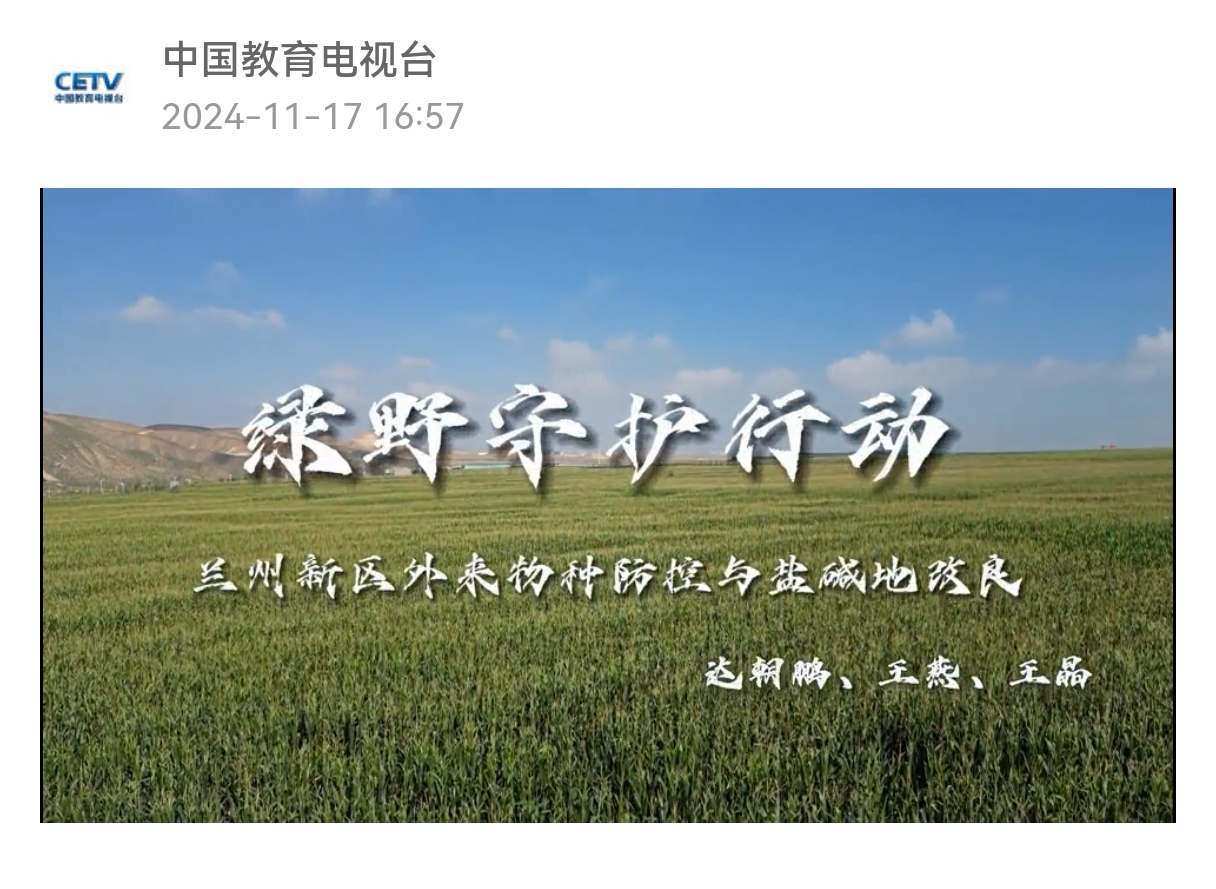Screen dimensions: 1216x889
Task: Open the 中国教育电视台 account profile
Action: 299,60
